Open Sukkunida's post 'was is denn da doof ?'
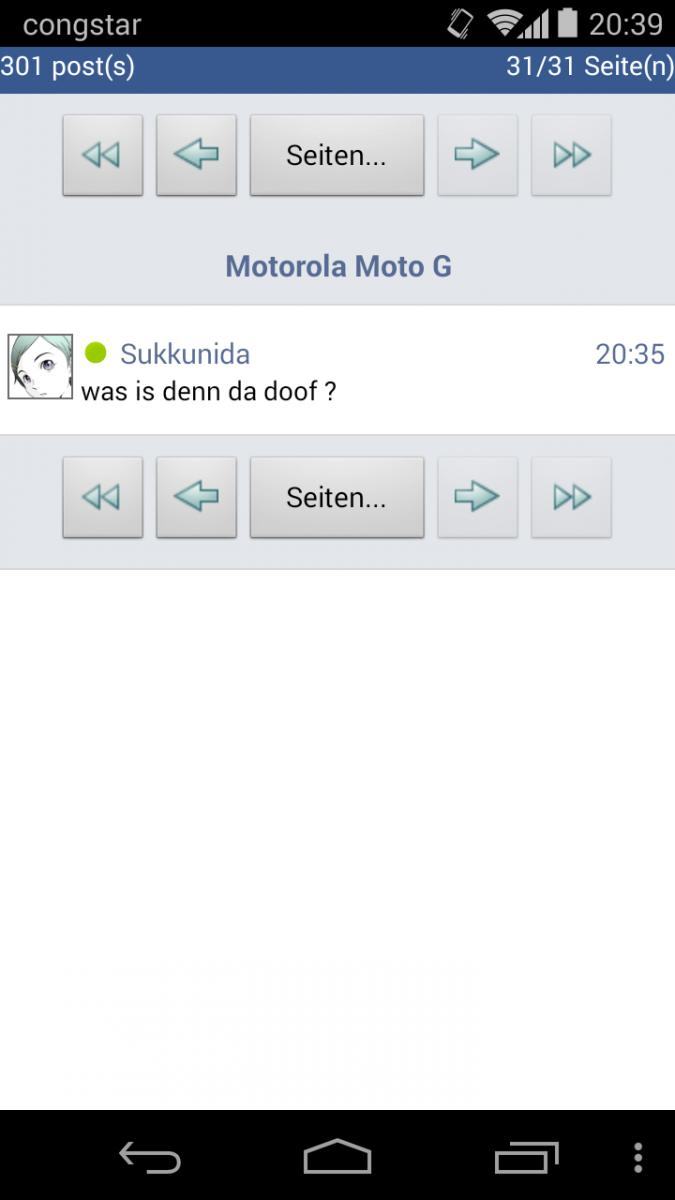675x1200 pixels. tap(208, 392)
